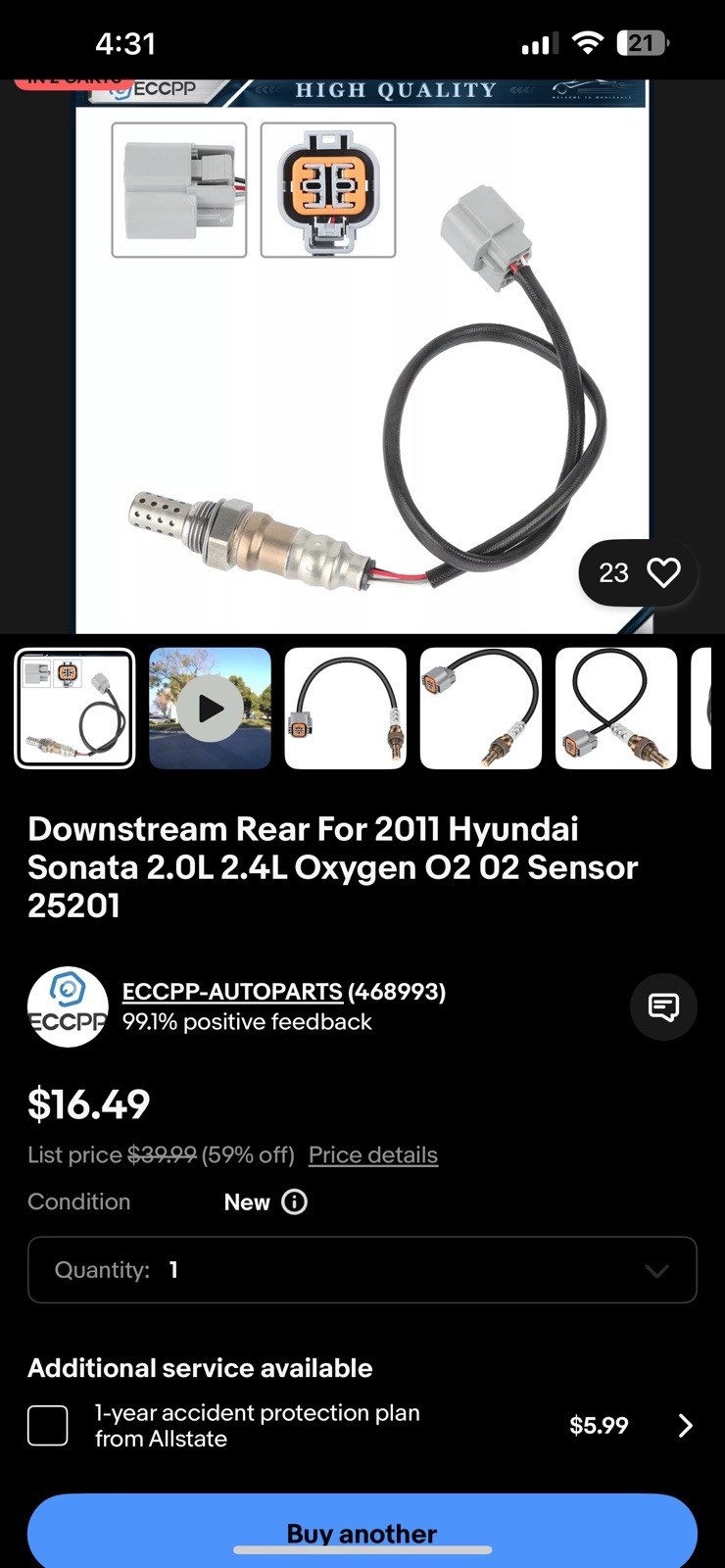
Task: View the third product photo thumbnail
Action: point(345,709)
